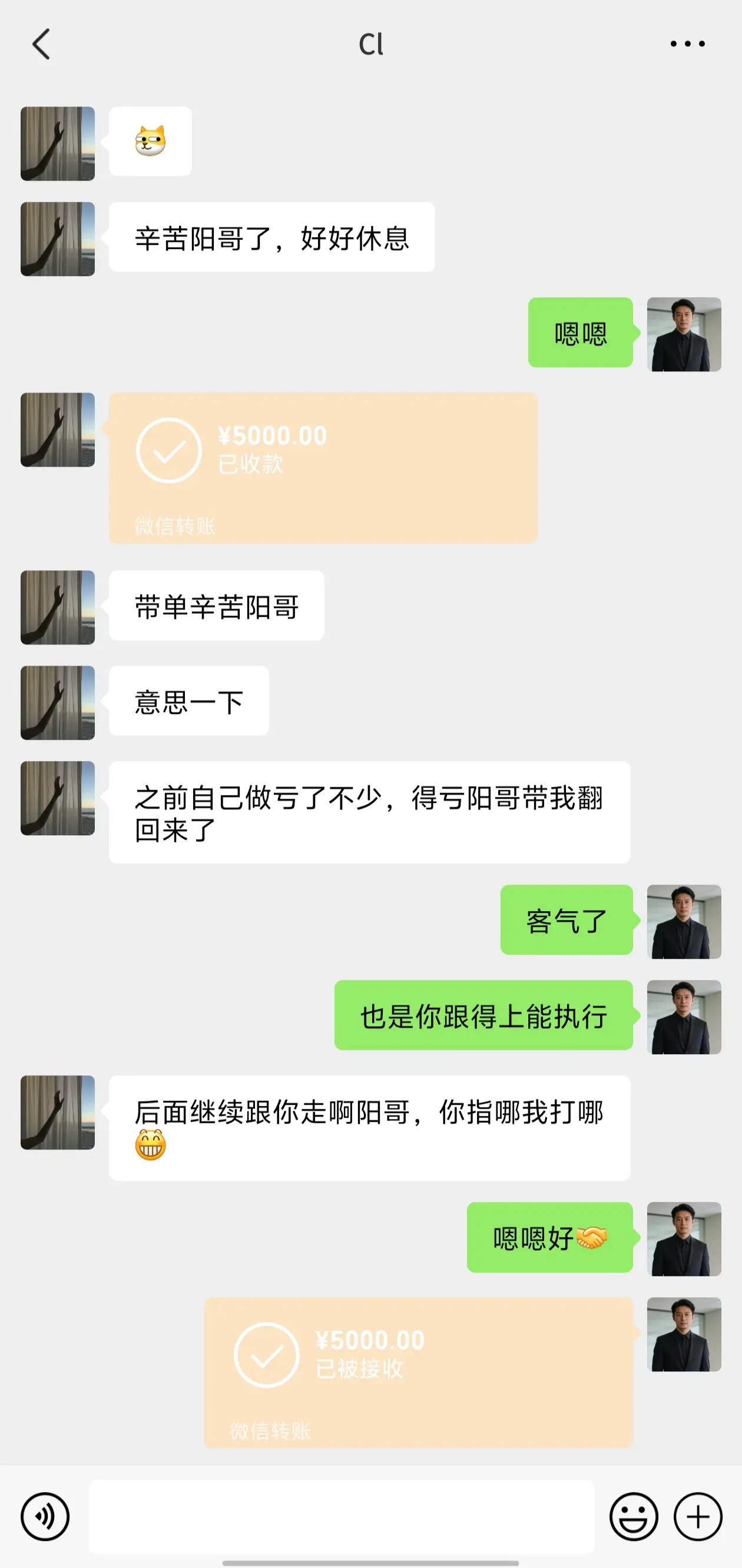
Task: Open the three-dot chat settings icon
Action: coord(688,42)
